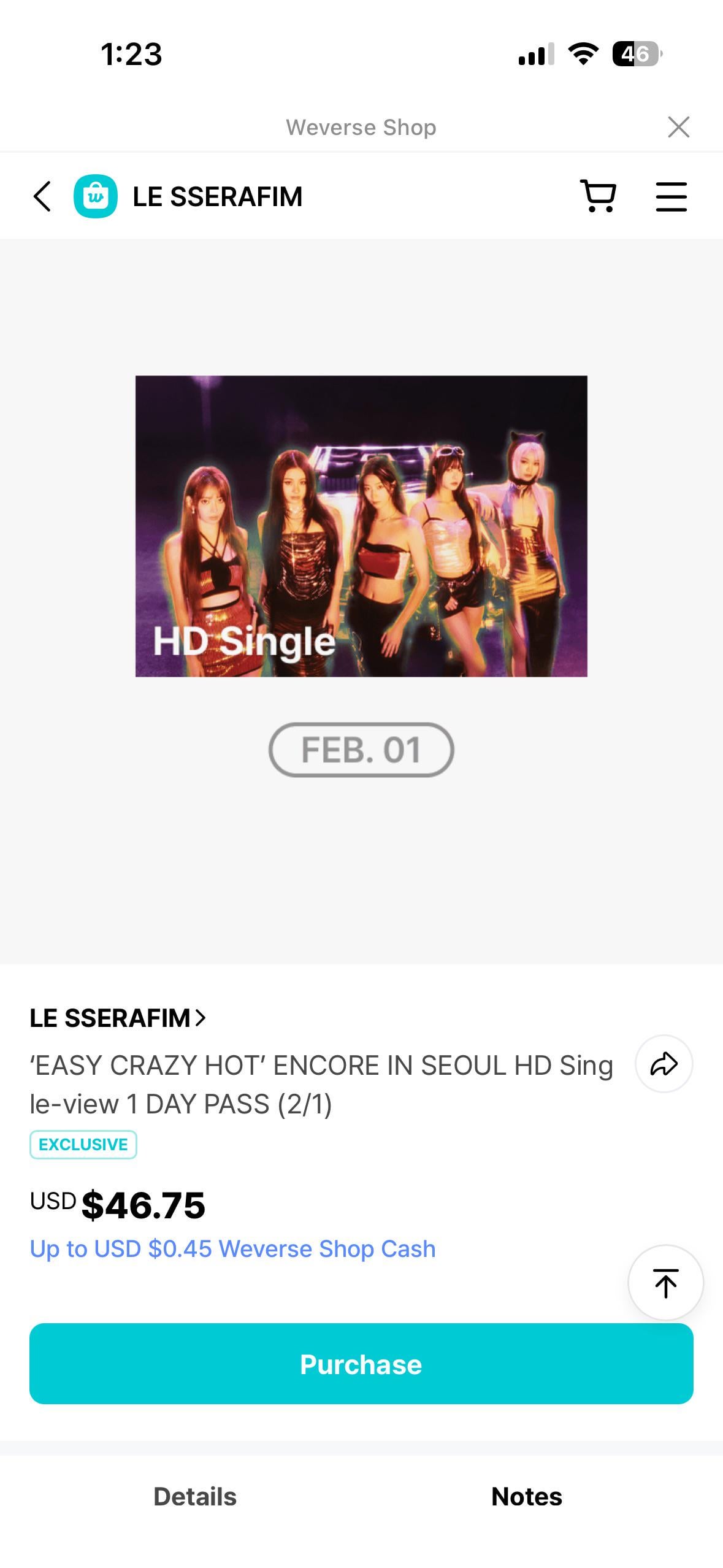Close the Weverse Shop webview
This screenshot has width=723, height=1568.
coord(678,127)
